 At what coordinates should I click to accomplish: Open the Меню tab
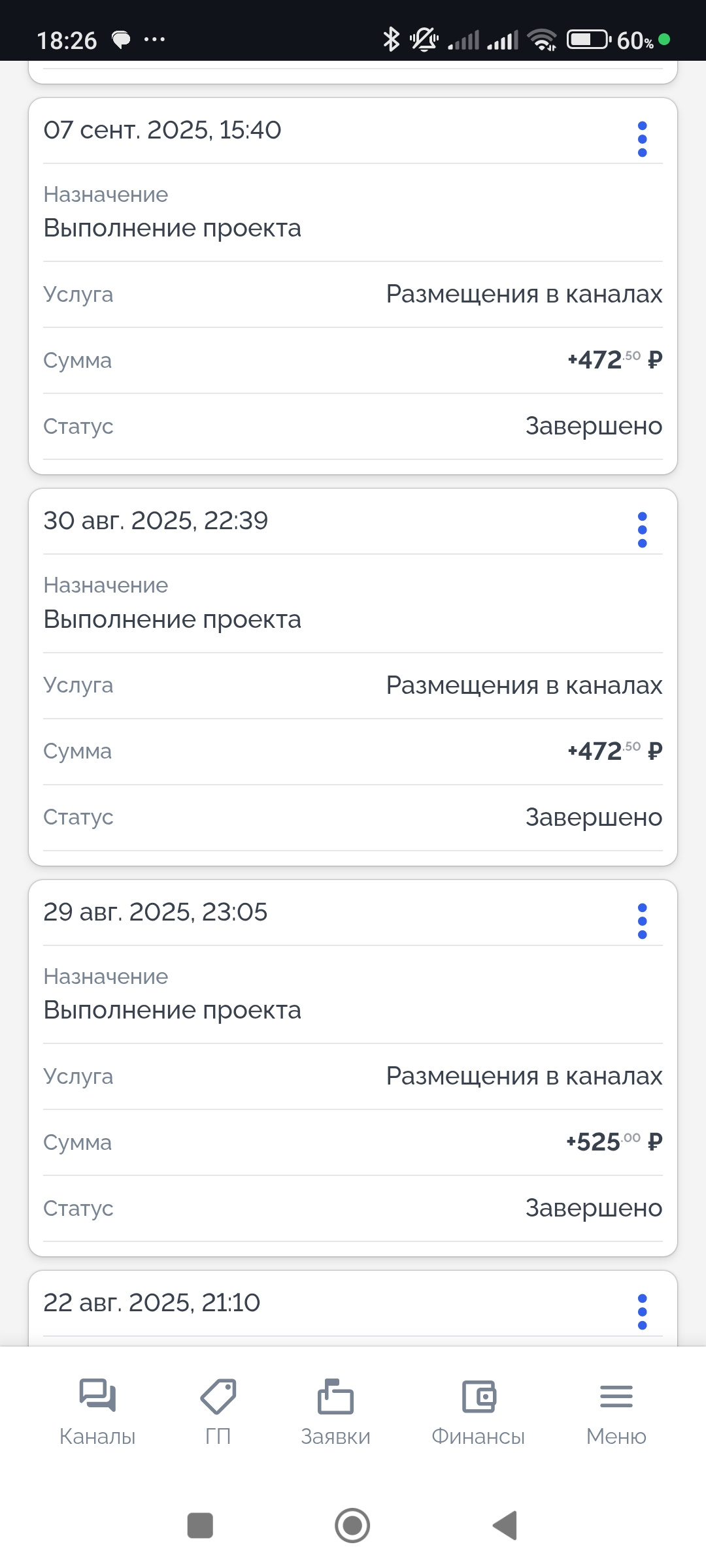tap(616, 1411)
